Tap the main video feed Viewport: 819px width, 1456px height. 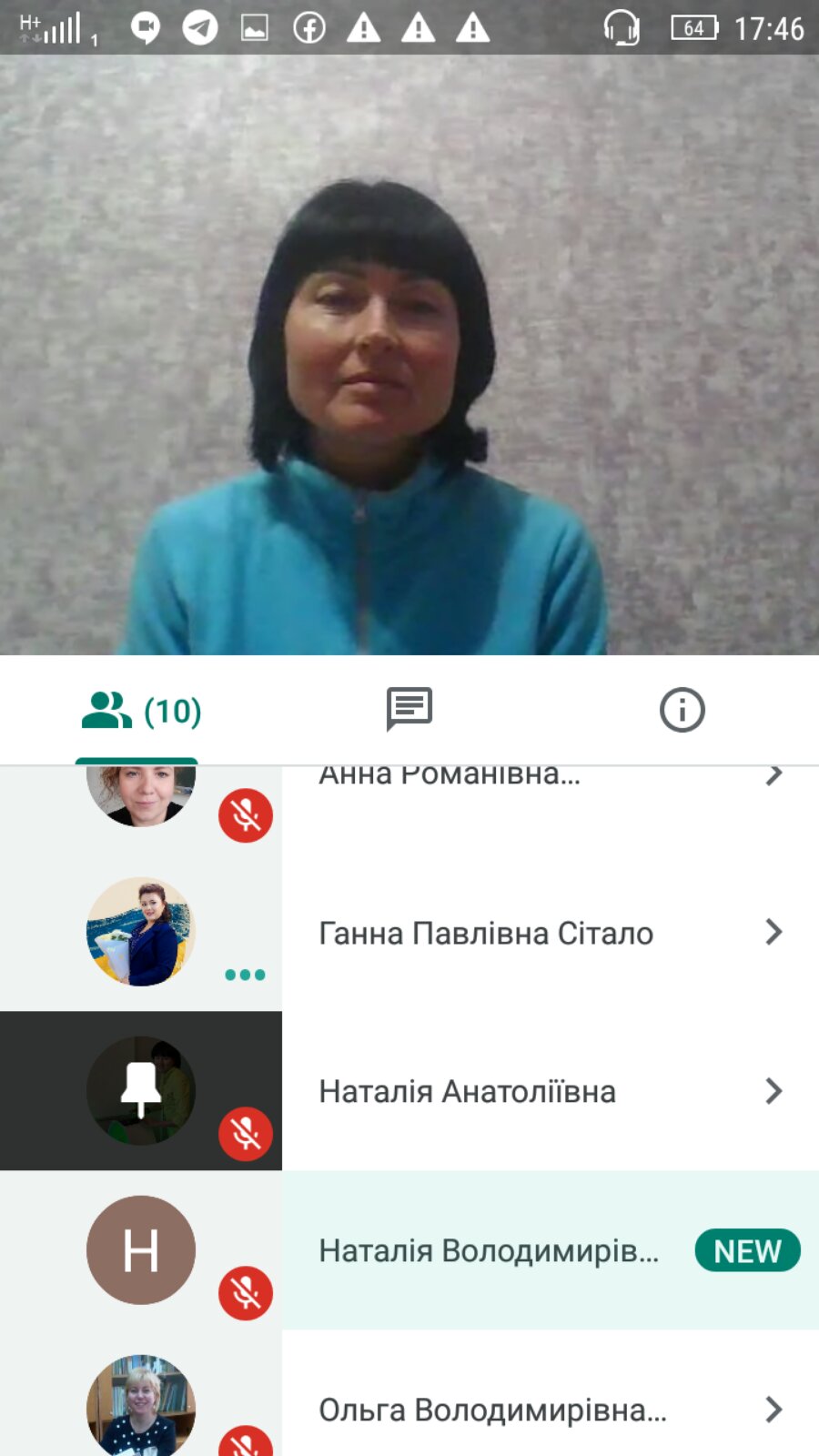click(409, 355)
